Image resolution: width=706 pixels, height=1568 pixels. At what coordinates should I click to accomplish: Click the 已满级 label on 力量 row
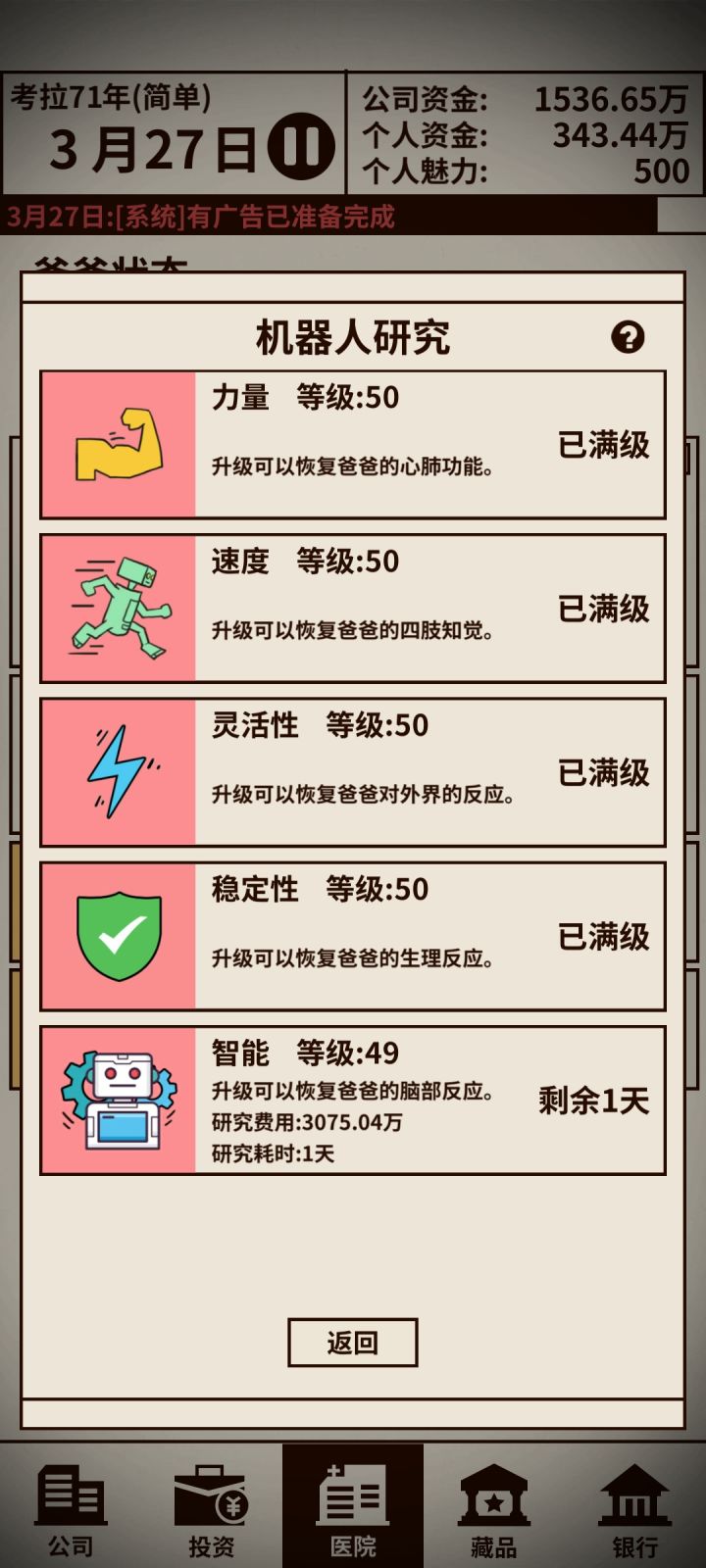tap(601, 443)
